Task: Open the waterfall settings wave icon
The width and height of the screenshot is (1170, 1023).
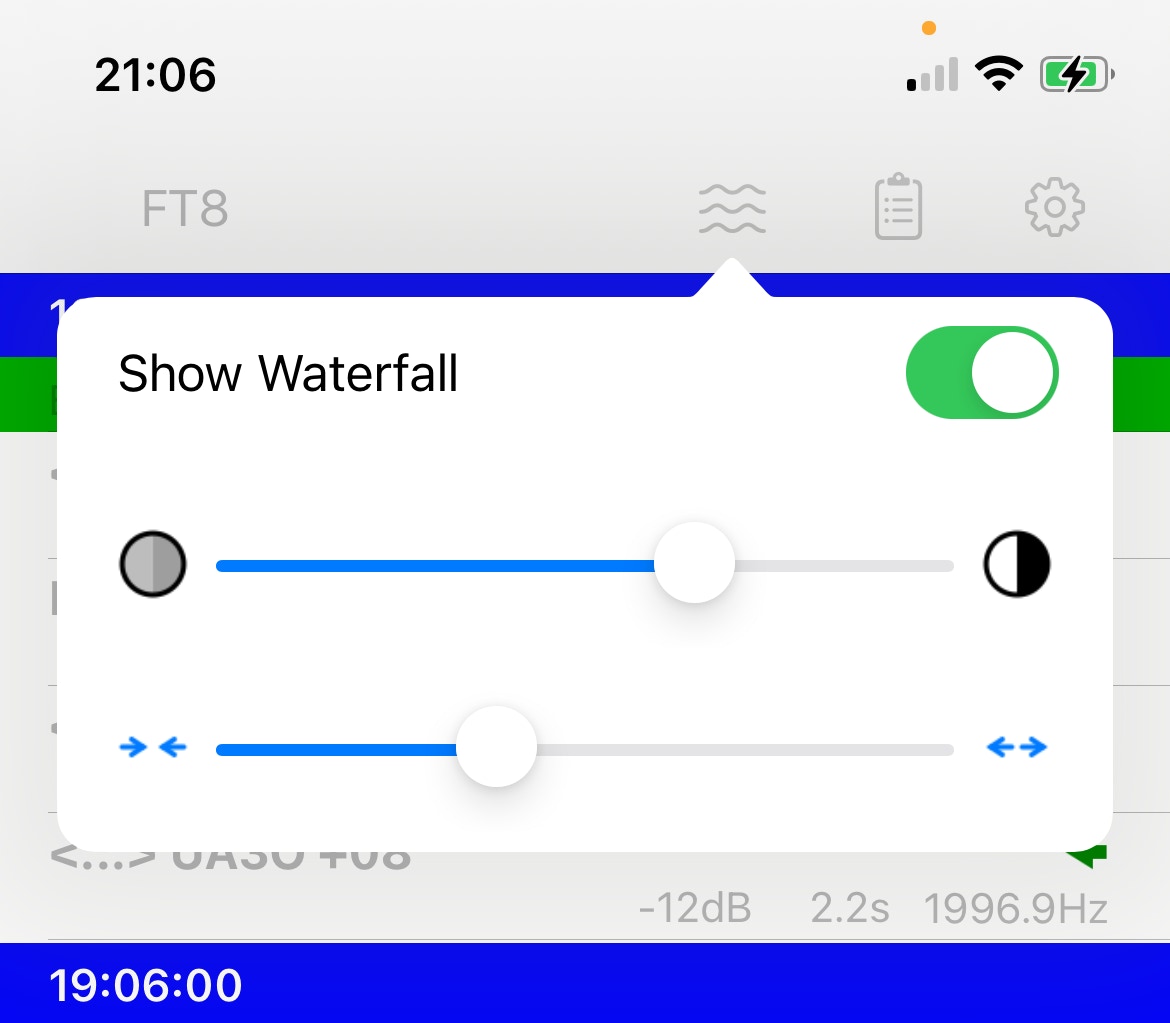Action: (x=732, y=209)
